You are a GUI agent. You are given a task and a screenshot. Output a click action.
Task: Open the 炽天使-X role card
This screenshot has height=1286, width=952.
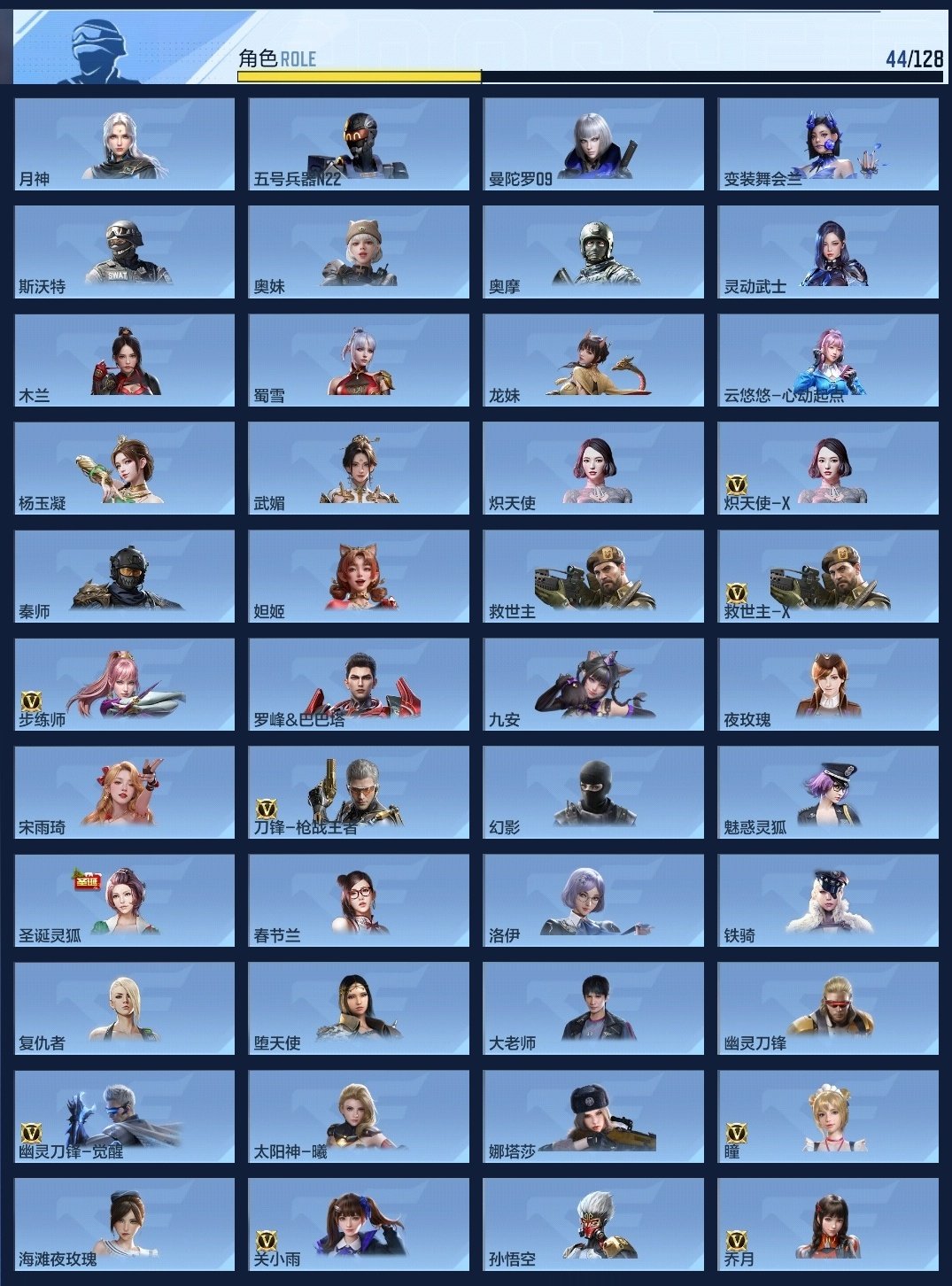[828, 468]
